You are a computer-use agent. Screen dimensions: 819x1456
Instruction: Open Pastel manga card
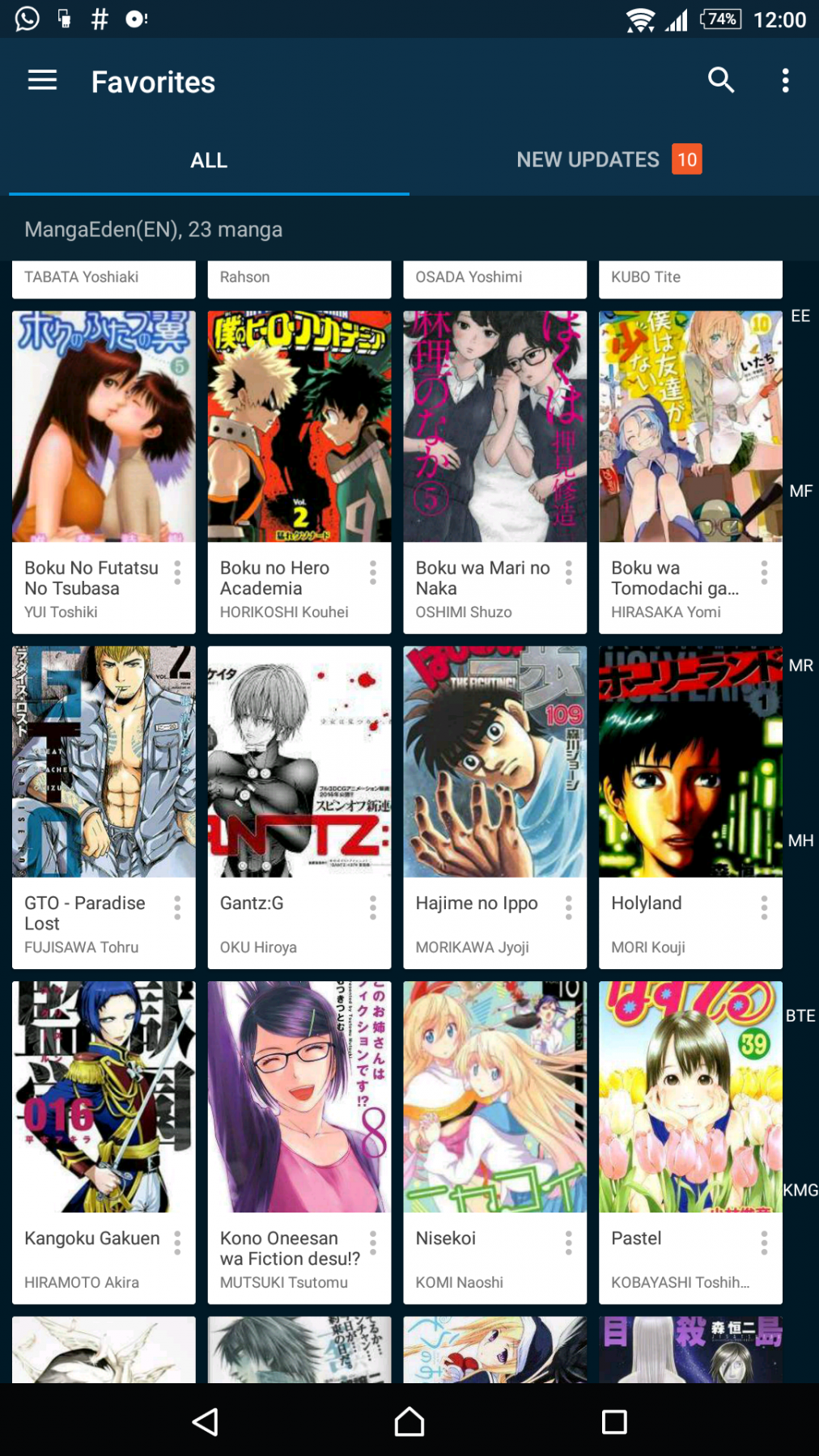(x=690, y=1141)
